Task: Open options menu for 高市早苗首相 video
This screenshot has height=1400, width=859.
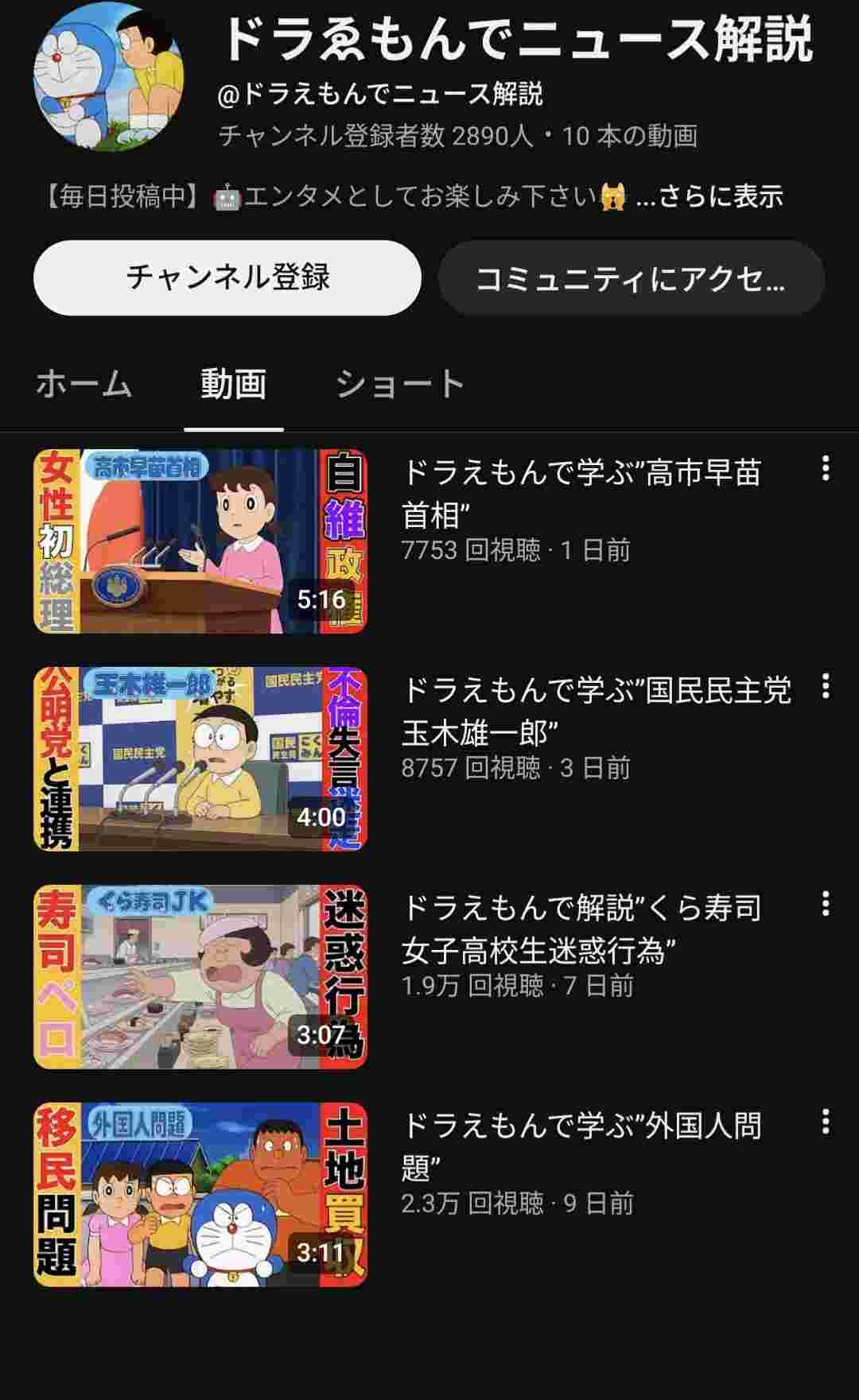Action: tap(826, 468)
